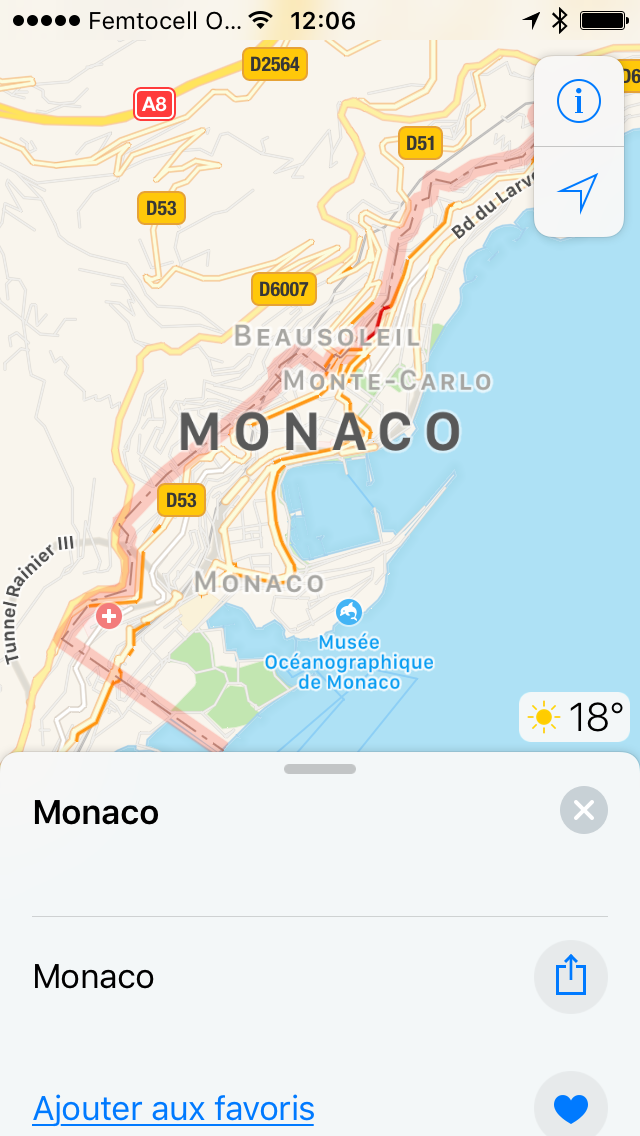Tap the Ajouter aux favoris link
The image size is (640, 1136).
(x=173, y=1108)
